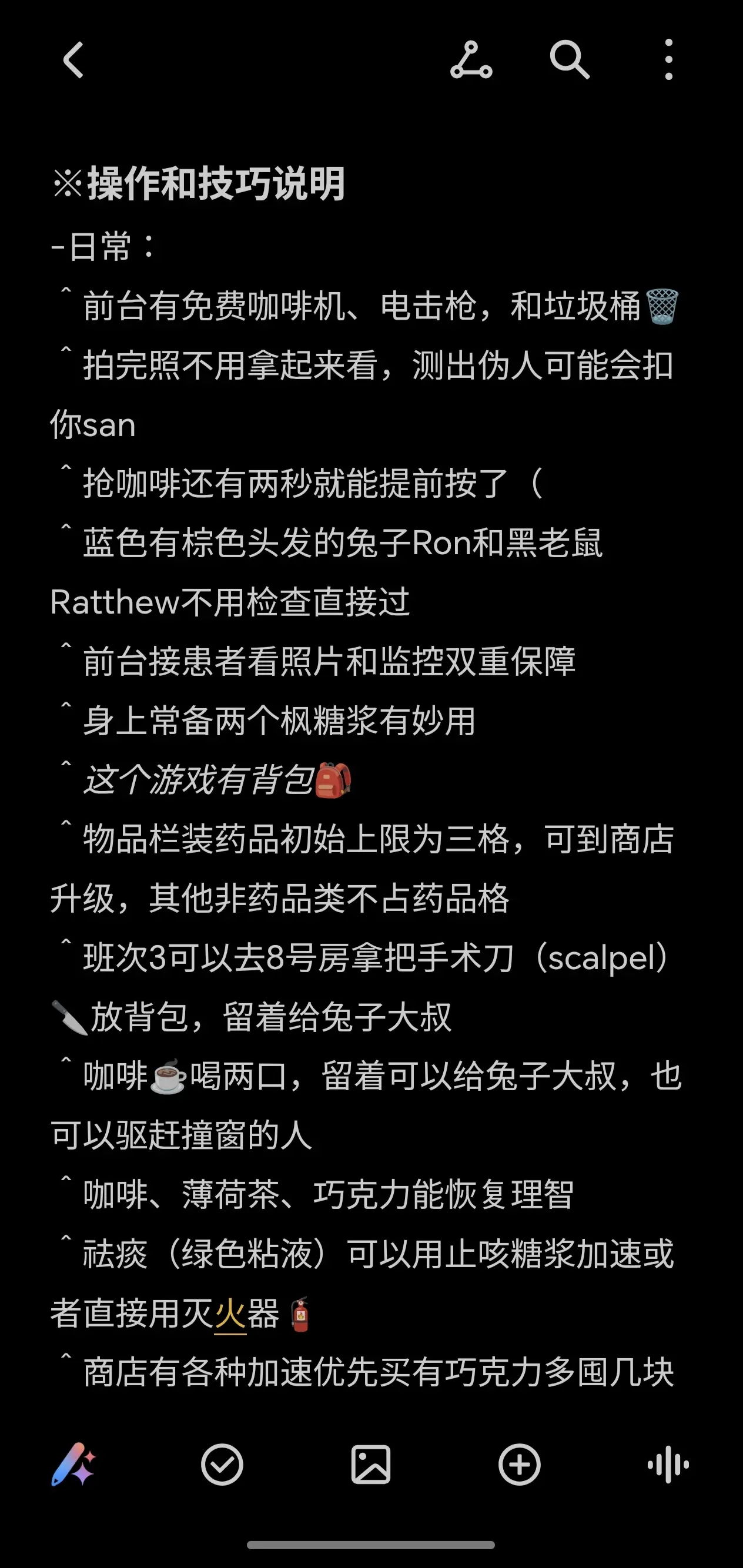Start a voice recording with the waveform icon
This screenshot has height=1568, width=743.
(x=668, y=1465)
